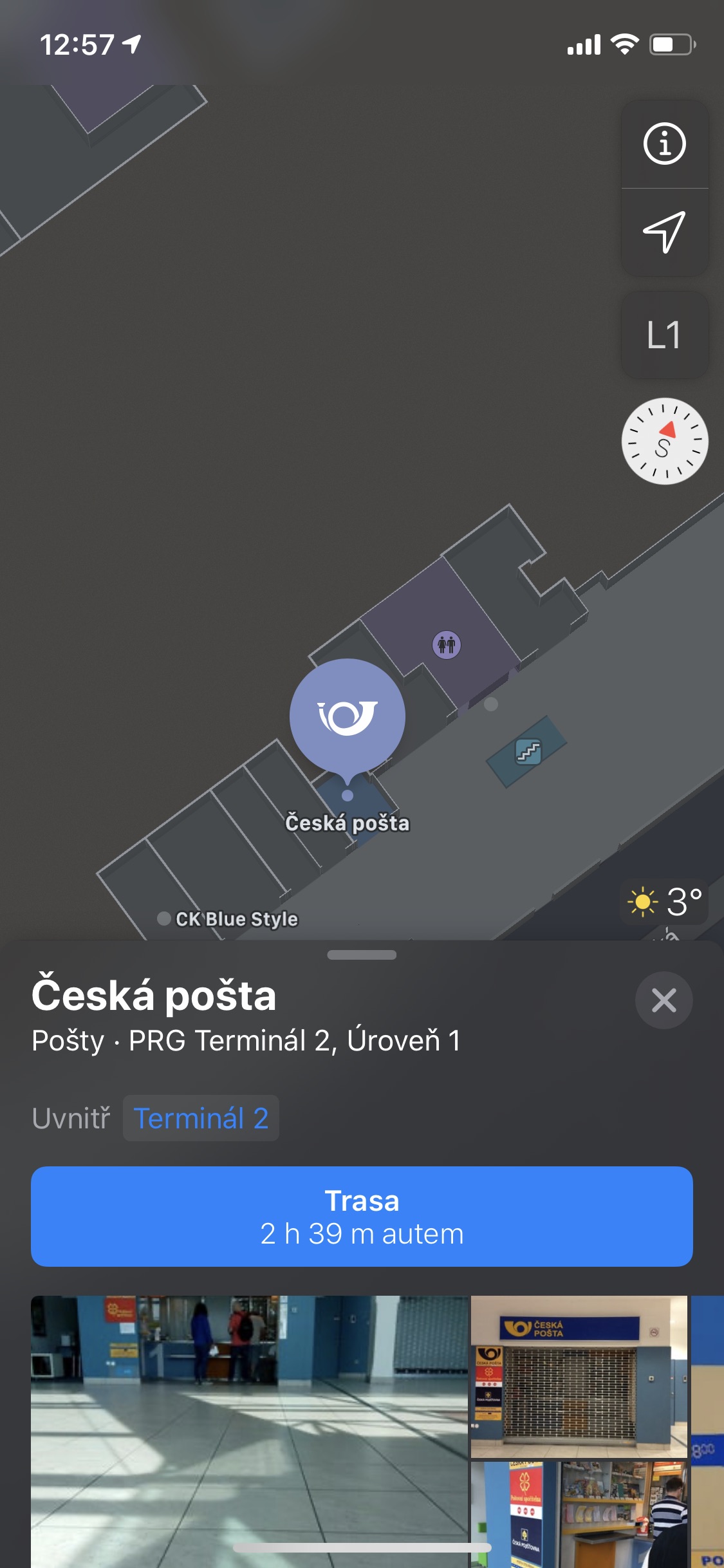Close the Česká pošta place card
The width and height of the screenshot is (724, 1568).
[664, 1000]
